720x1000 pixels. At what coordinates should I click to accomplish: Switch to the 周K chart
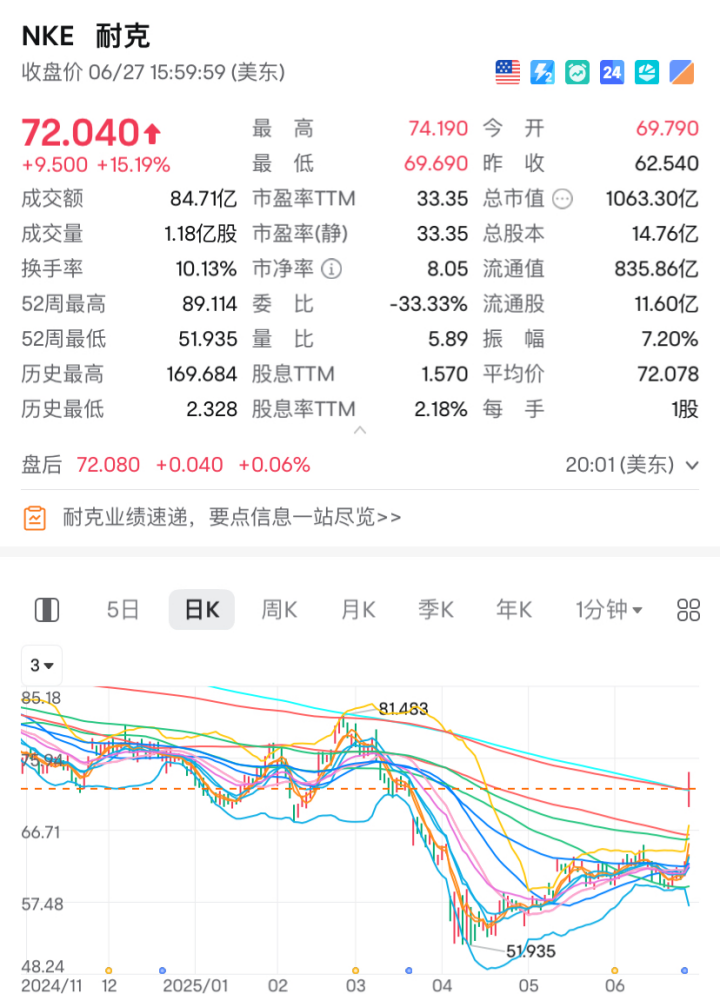click(280, 609)
